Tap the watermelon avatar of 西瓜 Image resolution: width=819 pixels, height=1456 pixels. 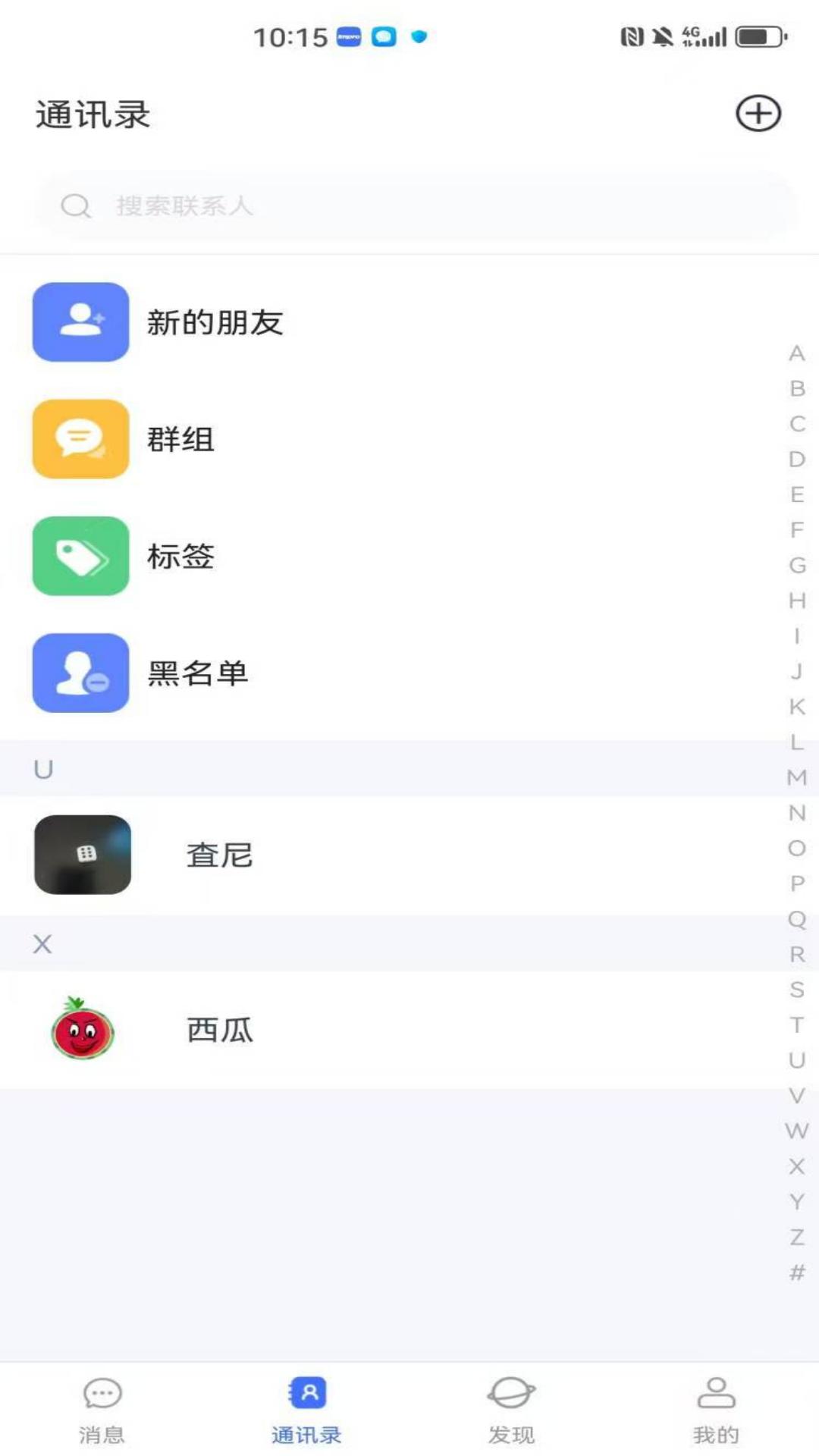click(83, 1030)
